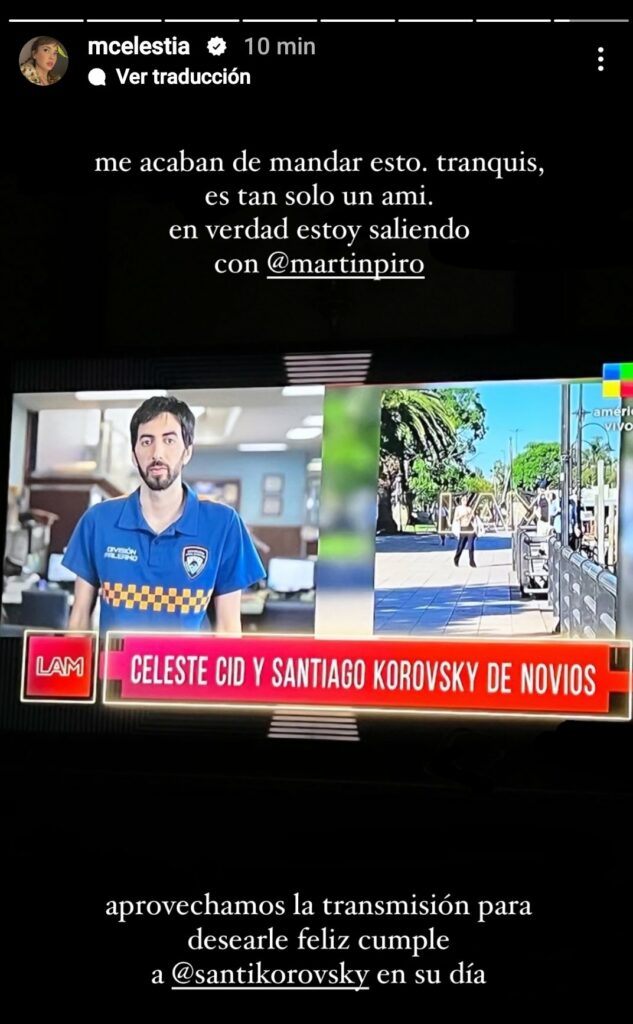633x1024 pixels.
Task: Tap Ver traducción to translate story
Action: point(182,77)
